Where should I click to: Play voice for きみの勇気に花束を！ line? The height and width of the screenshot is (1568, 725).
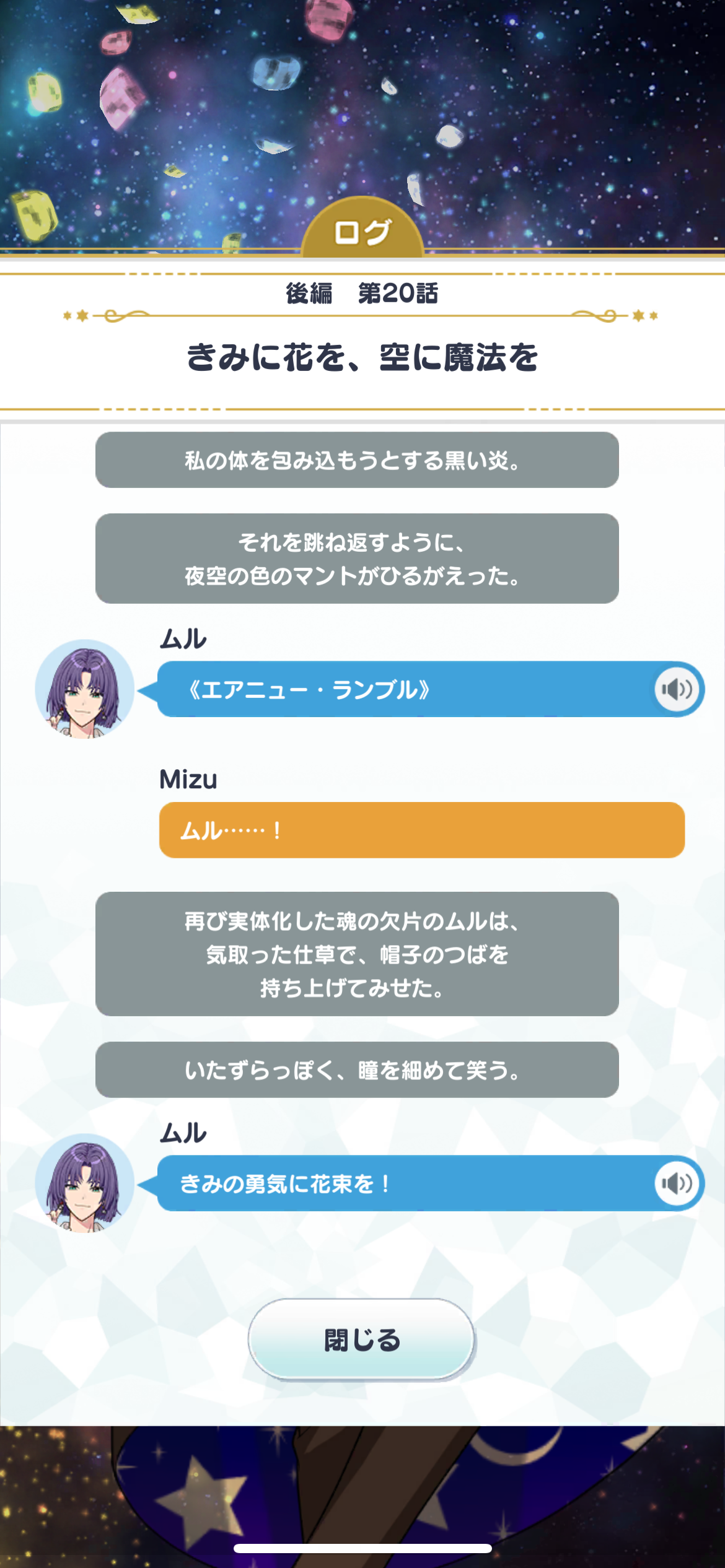click(677, 1183)
